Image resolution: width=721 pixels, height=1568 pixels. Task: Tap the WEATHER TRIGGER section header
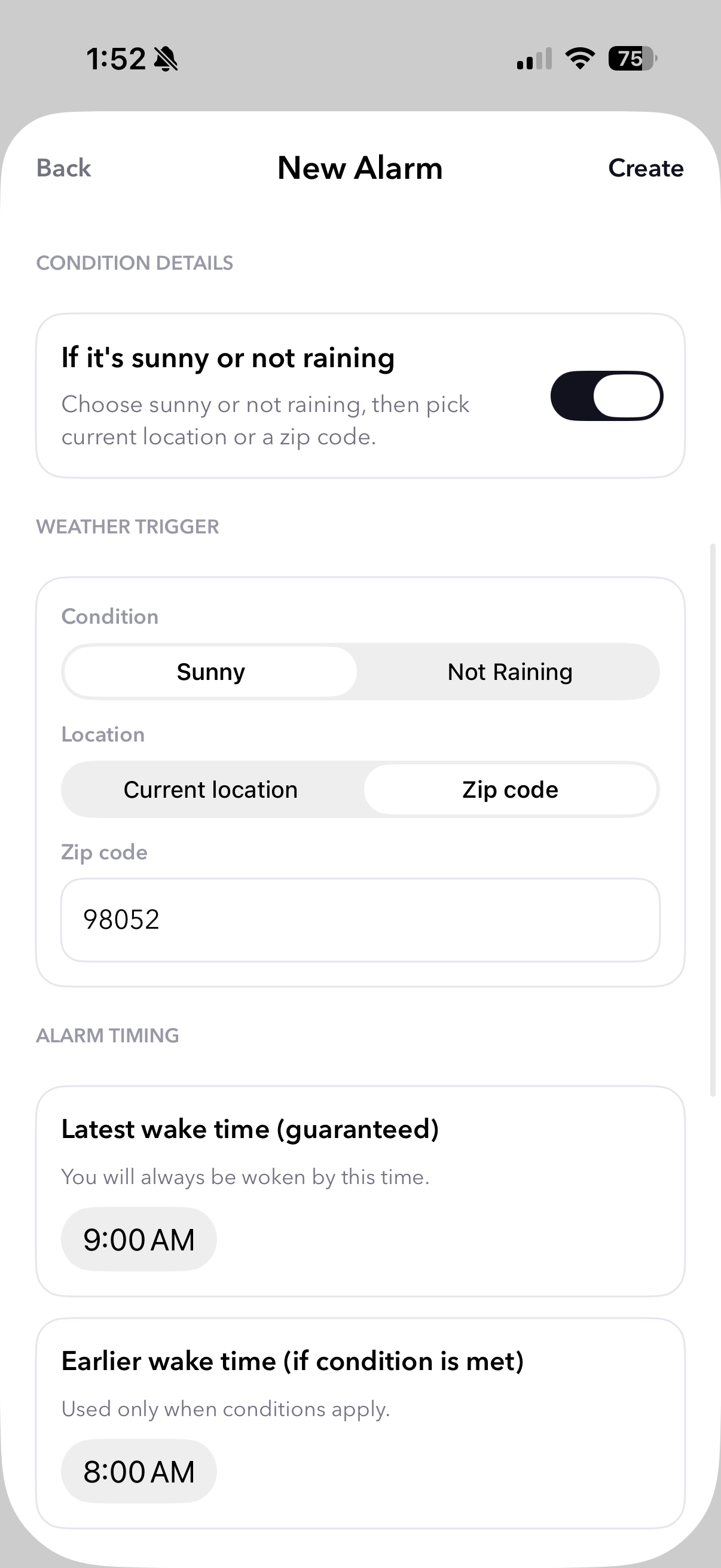point(128,526)
